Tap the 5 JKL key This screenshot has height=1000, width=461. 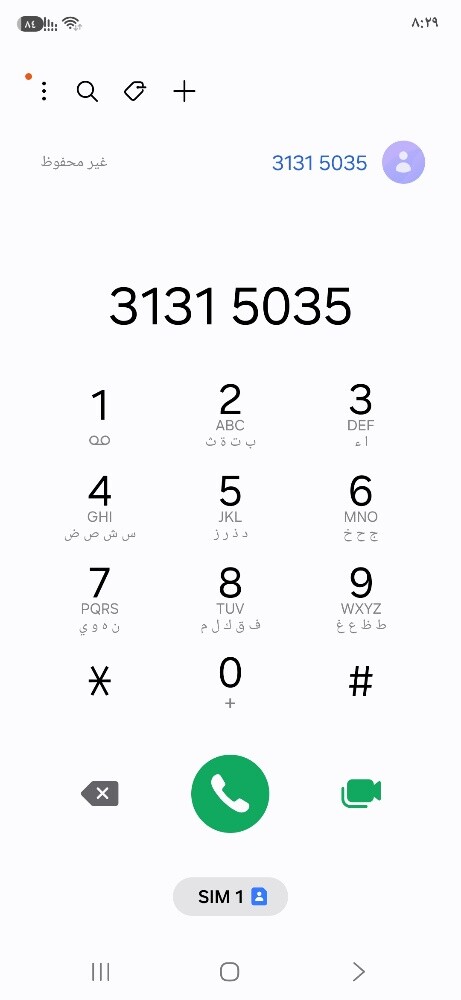pos(230,508)
